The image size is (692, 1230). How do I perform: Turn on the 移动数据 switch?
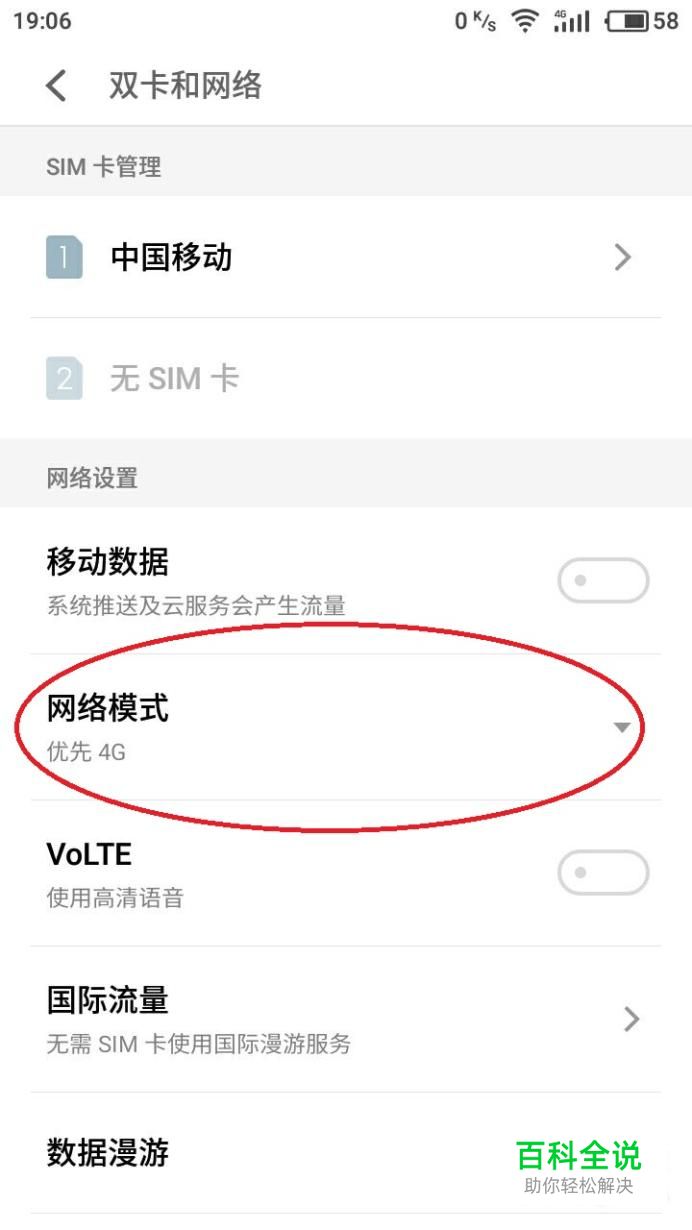[x=603, y=581]
